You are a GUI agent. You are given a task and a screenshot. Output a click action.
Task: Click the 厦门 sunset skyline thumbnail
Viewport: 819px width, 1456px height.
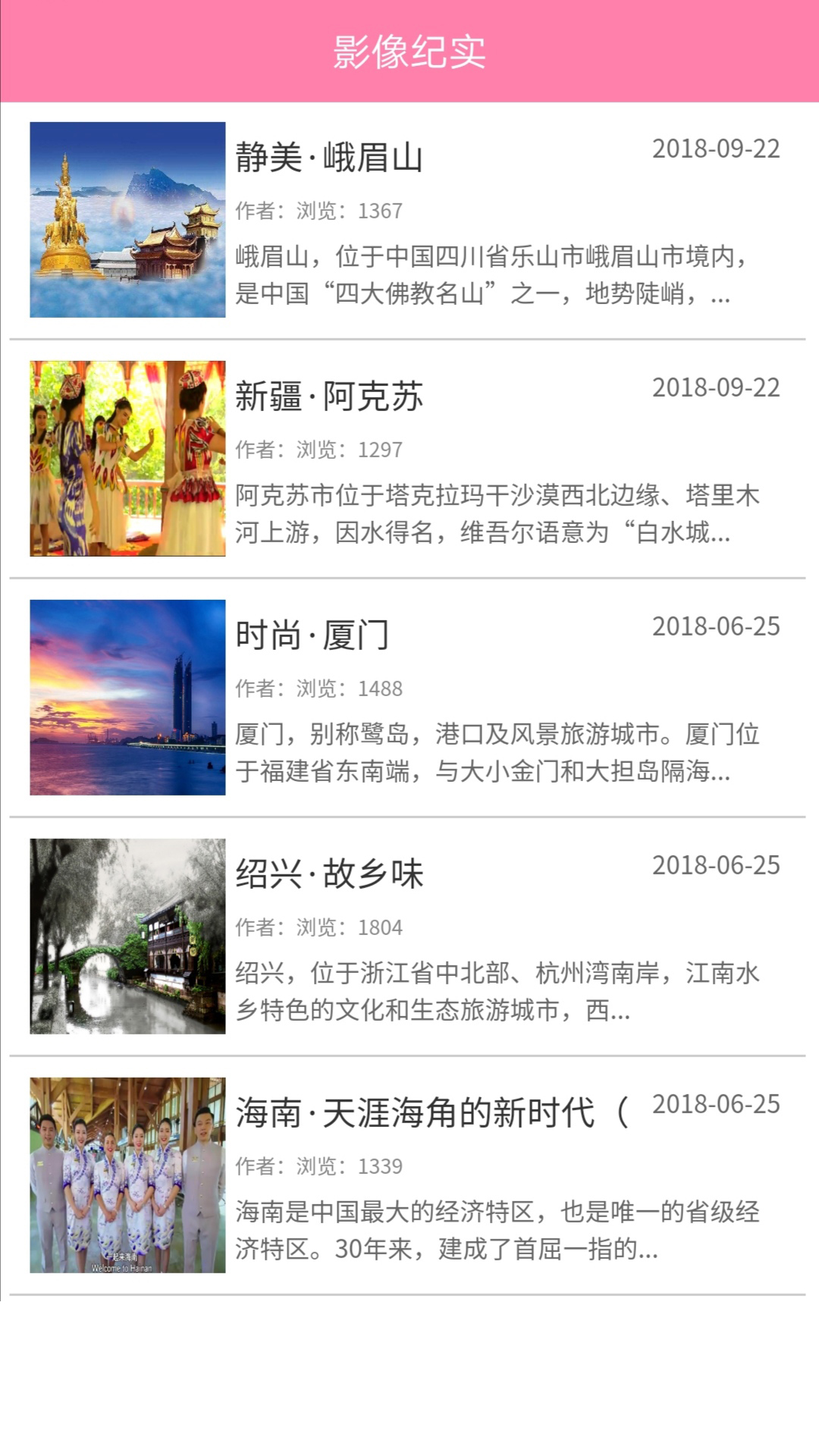tap(127, 698)
